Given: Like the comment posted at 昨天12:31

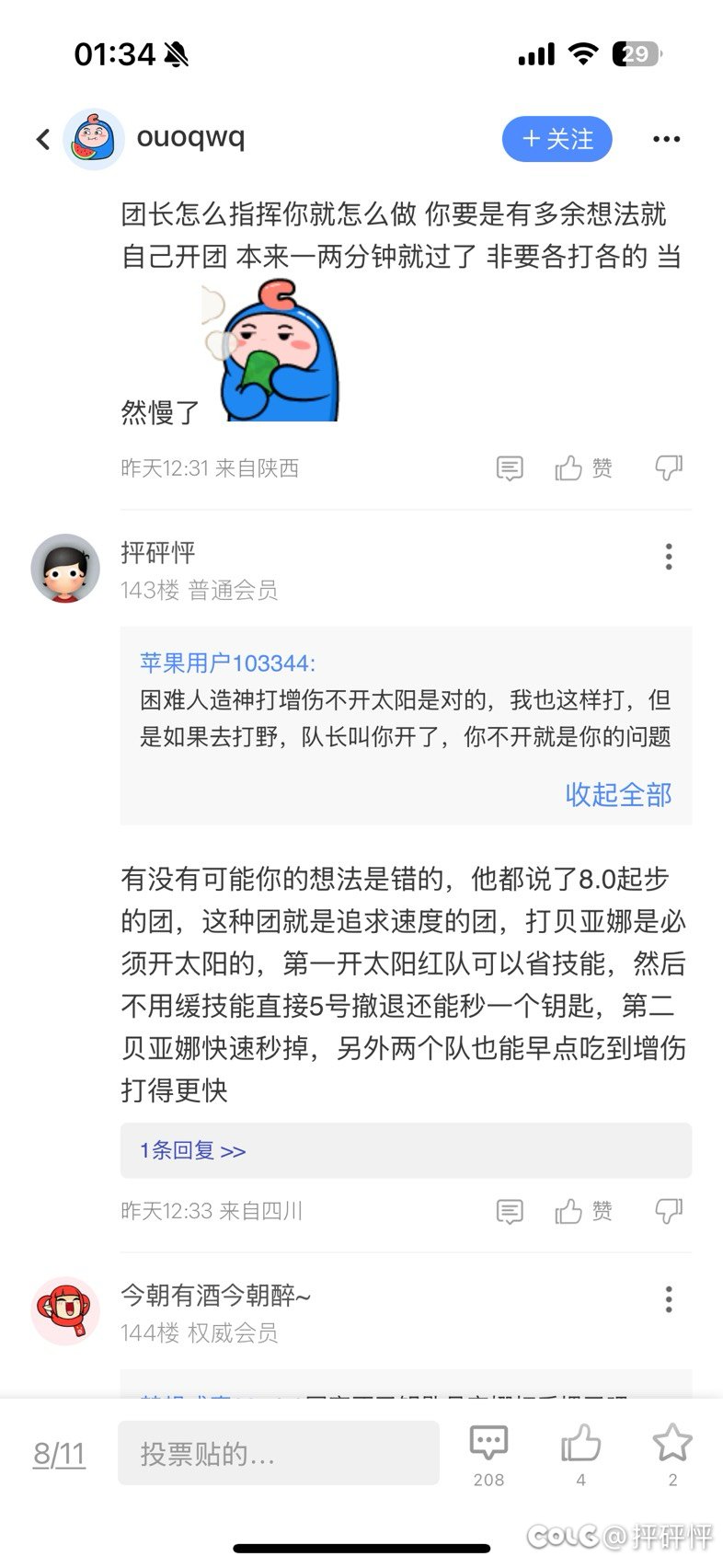Looking at the screenshot, I should pyautogui.click(x=583, y=468).
